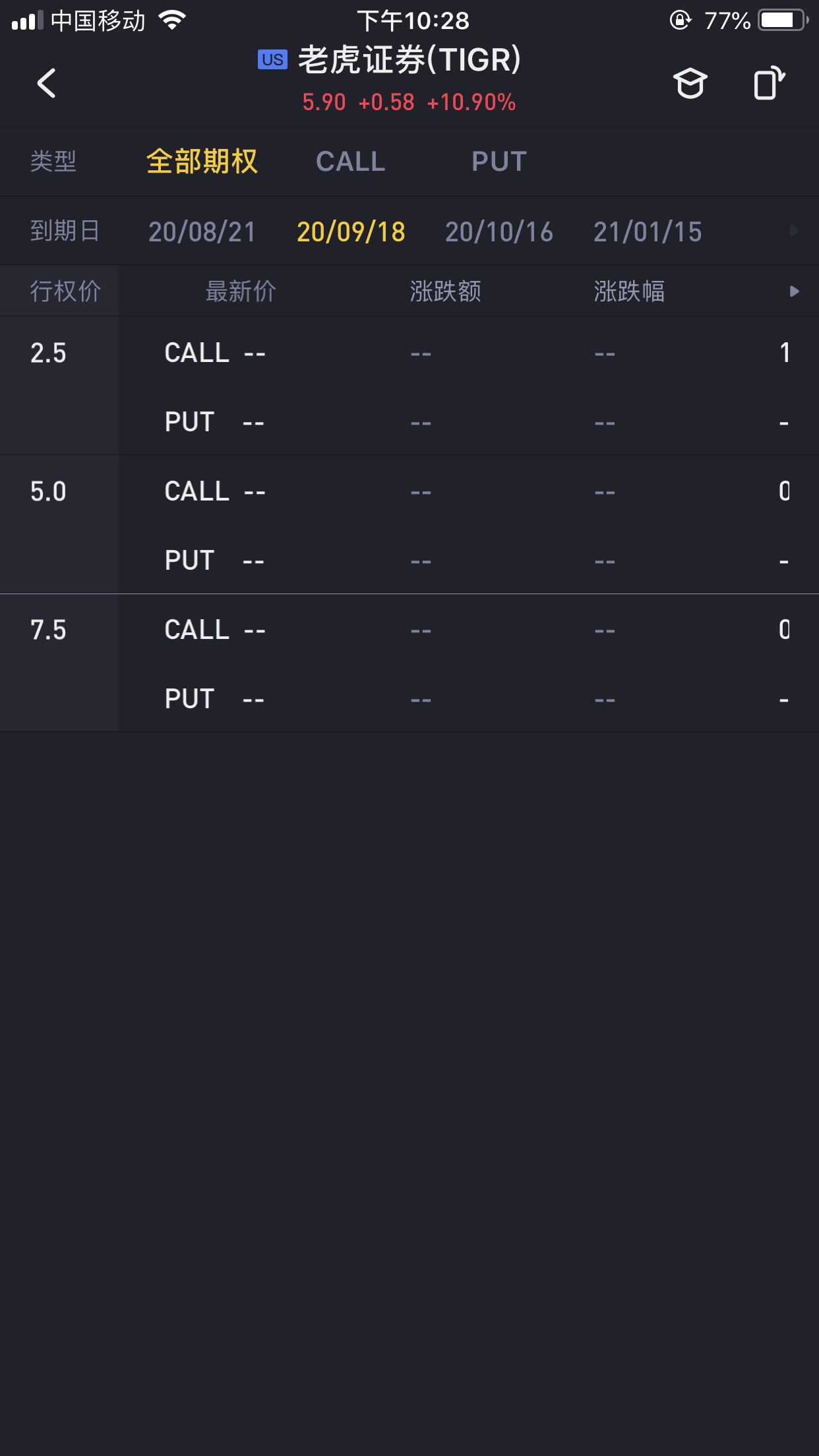The image size is (819, 1456).
Task: Choose expiration date 20/10/16
Action: click(x=499, y=231)
